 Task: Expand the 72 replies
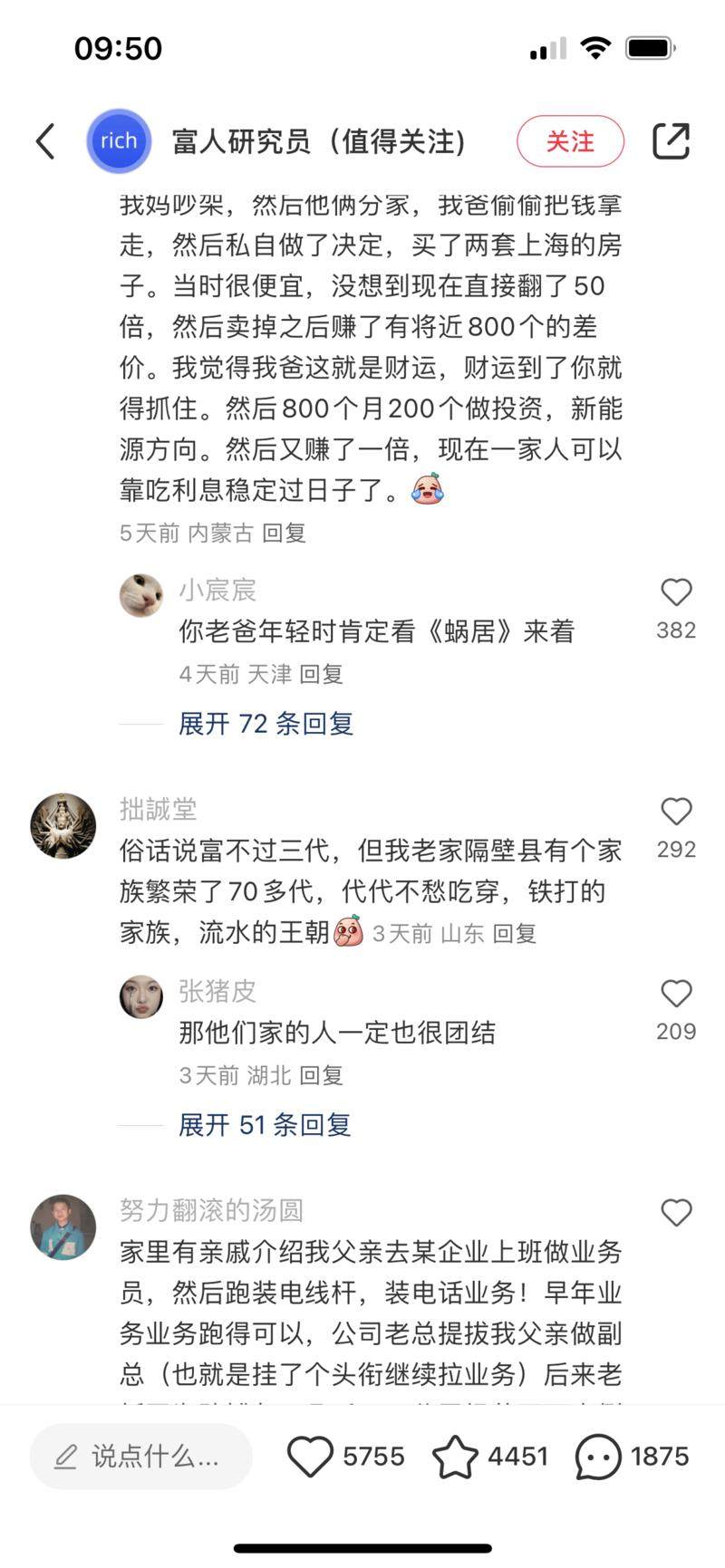[x=266, y=724]
